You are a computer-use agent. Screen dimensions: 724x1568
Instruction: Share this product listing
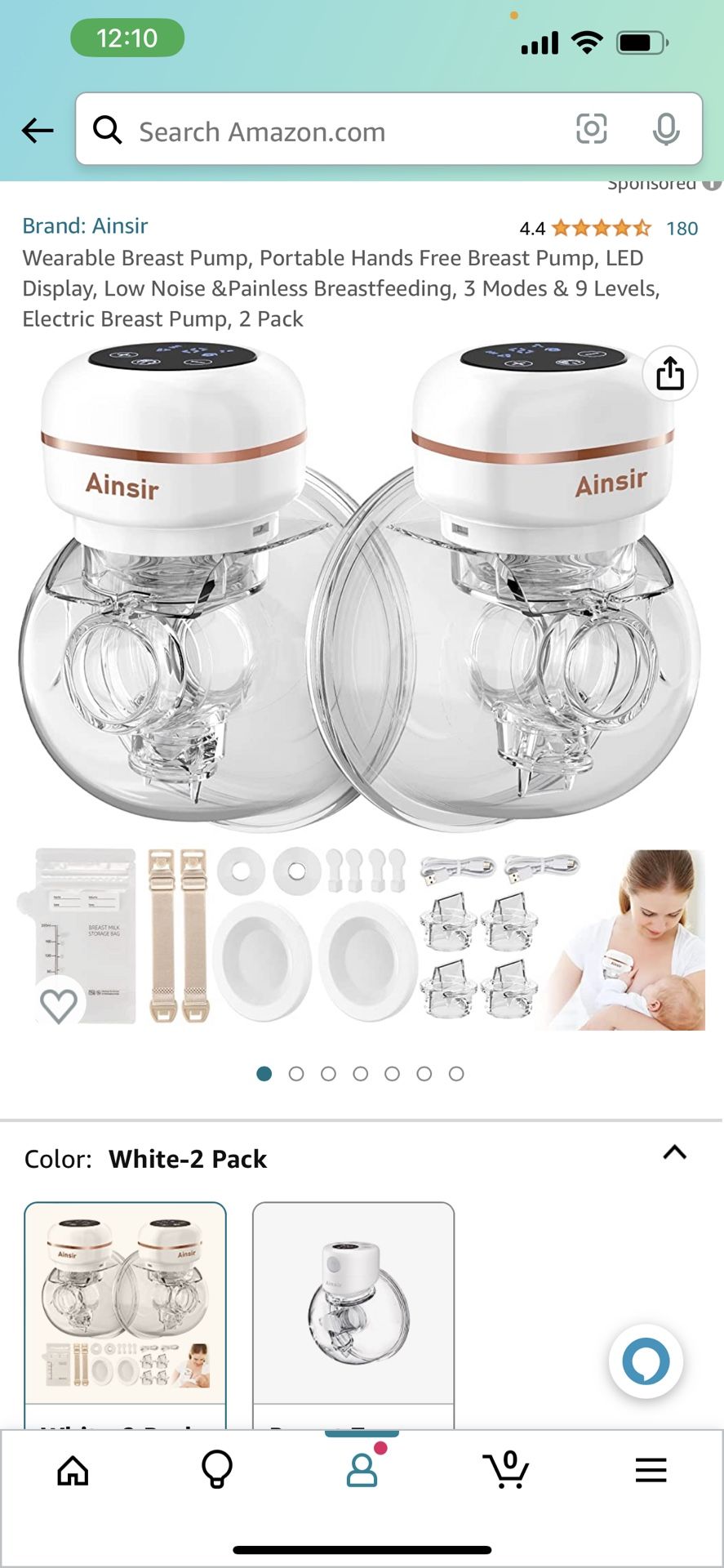click(670, 374)
